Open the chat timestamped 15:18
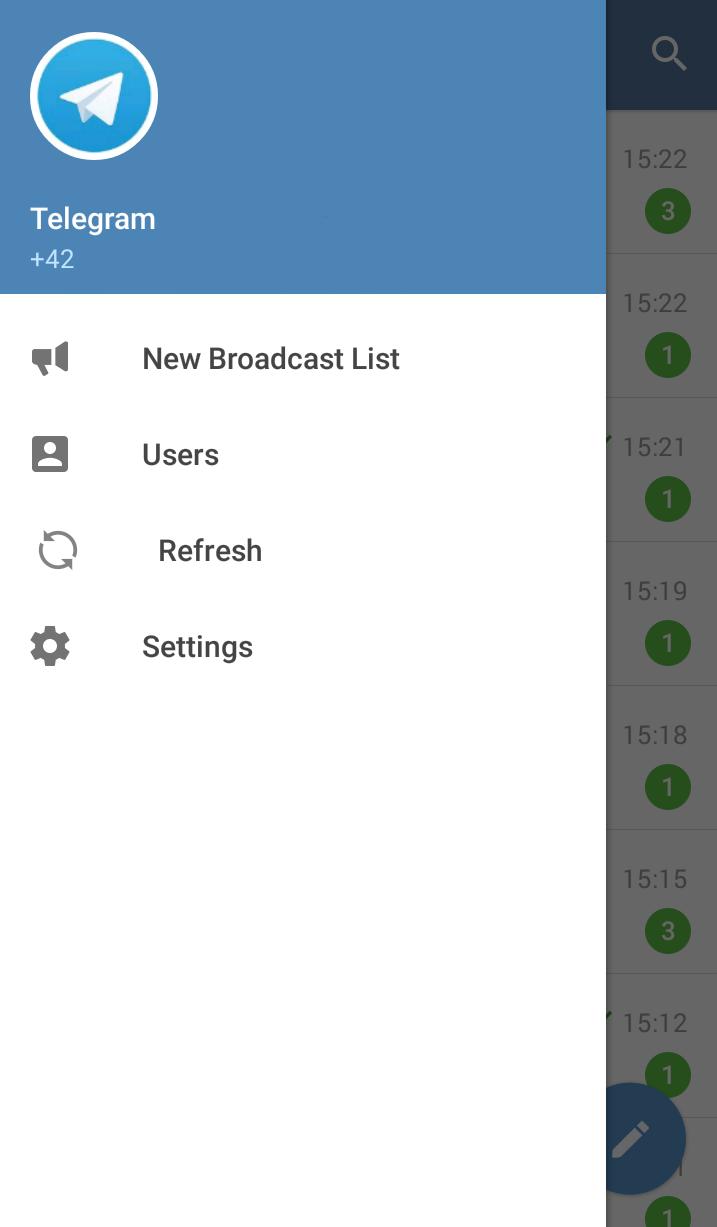This screenshot has width=717, height=1227. tap(661, 758)
